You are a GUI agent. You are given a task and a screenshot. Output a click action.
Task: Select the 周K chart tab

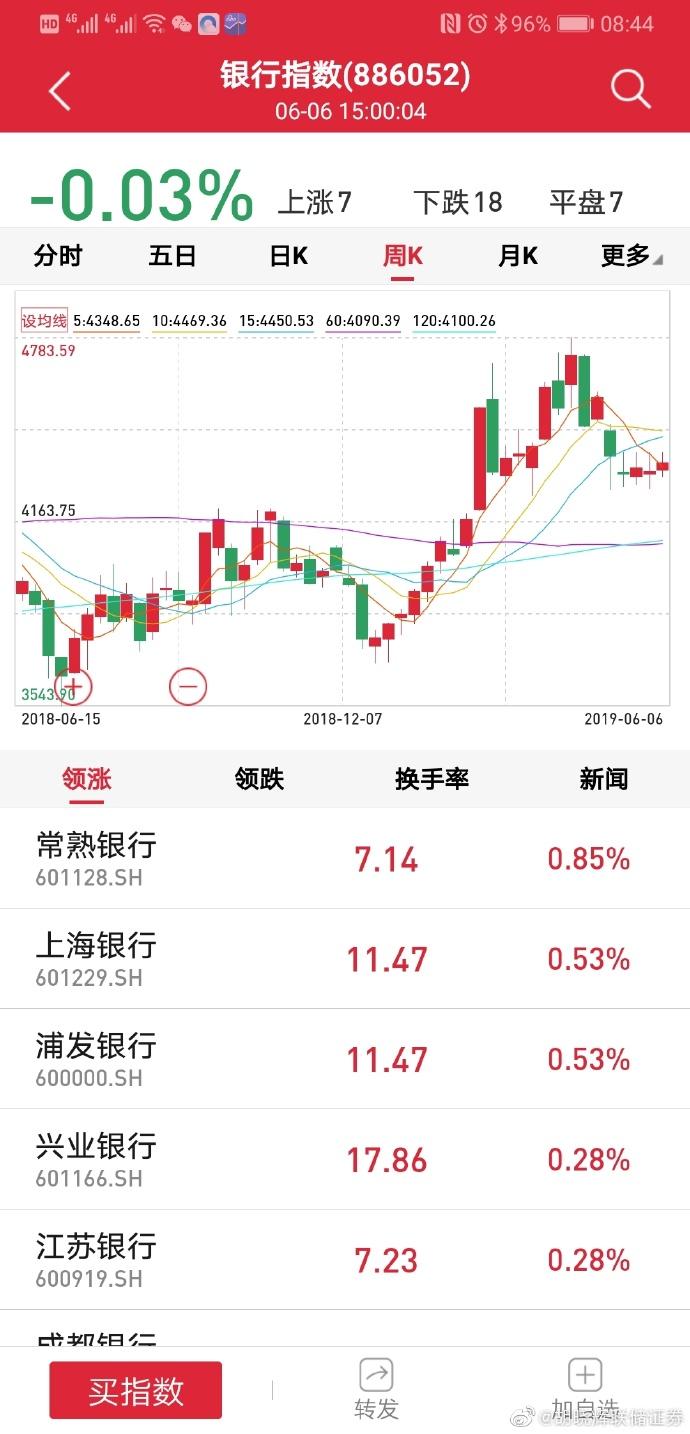(403, 256)
